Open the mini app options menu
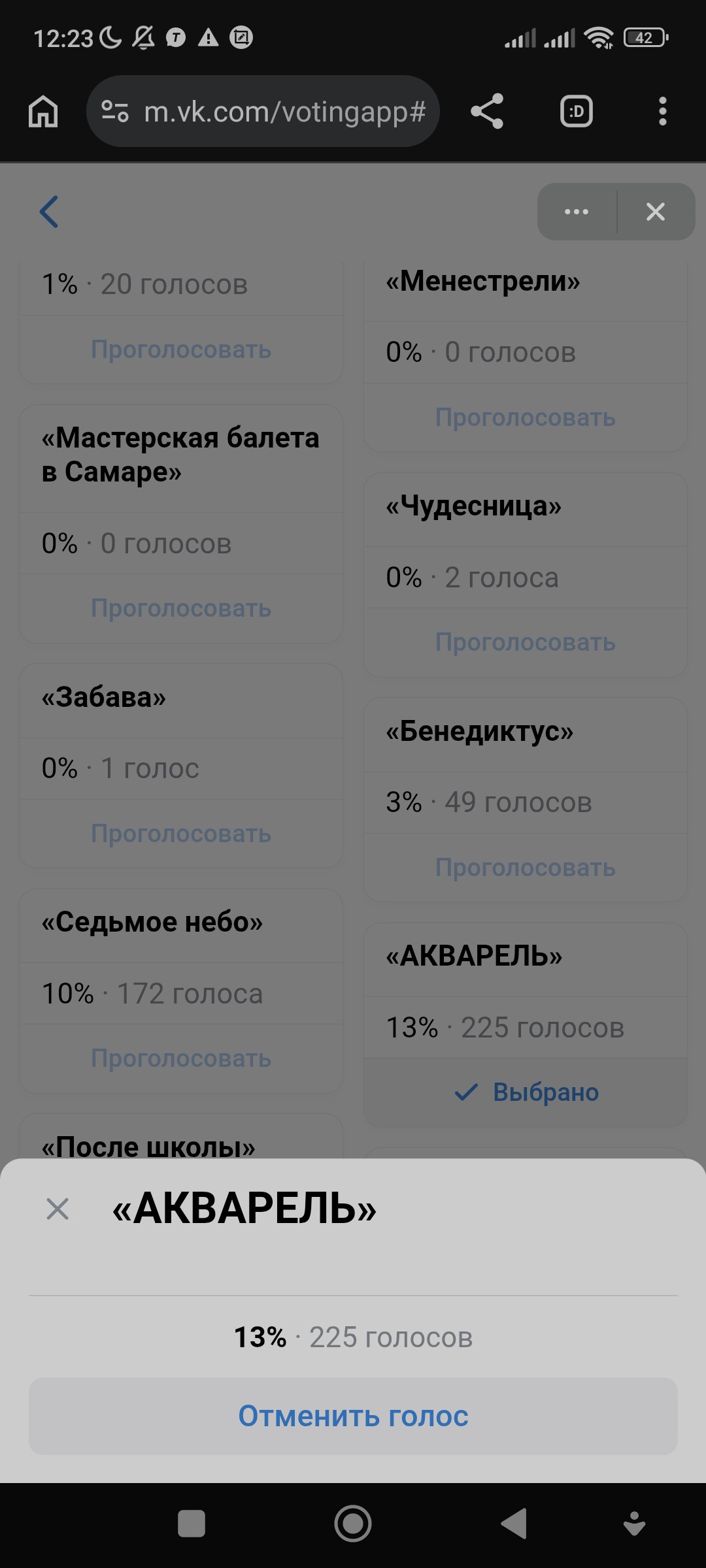The image size is (706, 1568). click(577, 212)
